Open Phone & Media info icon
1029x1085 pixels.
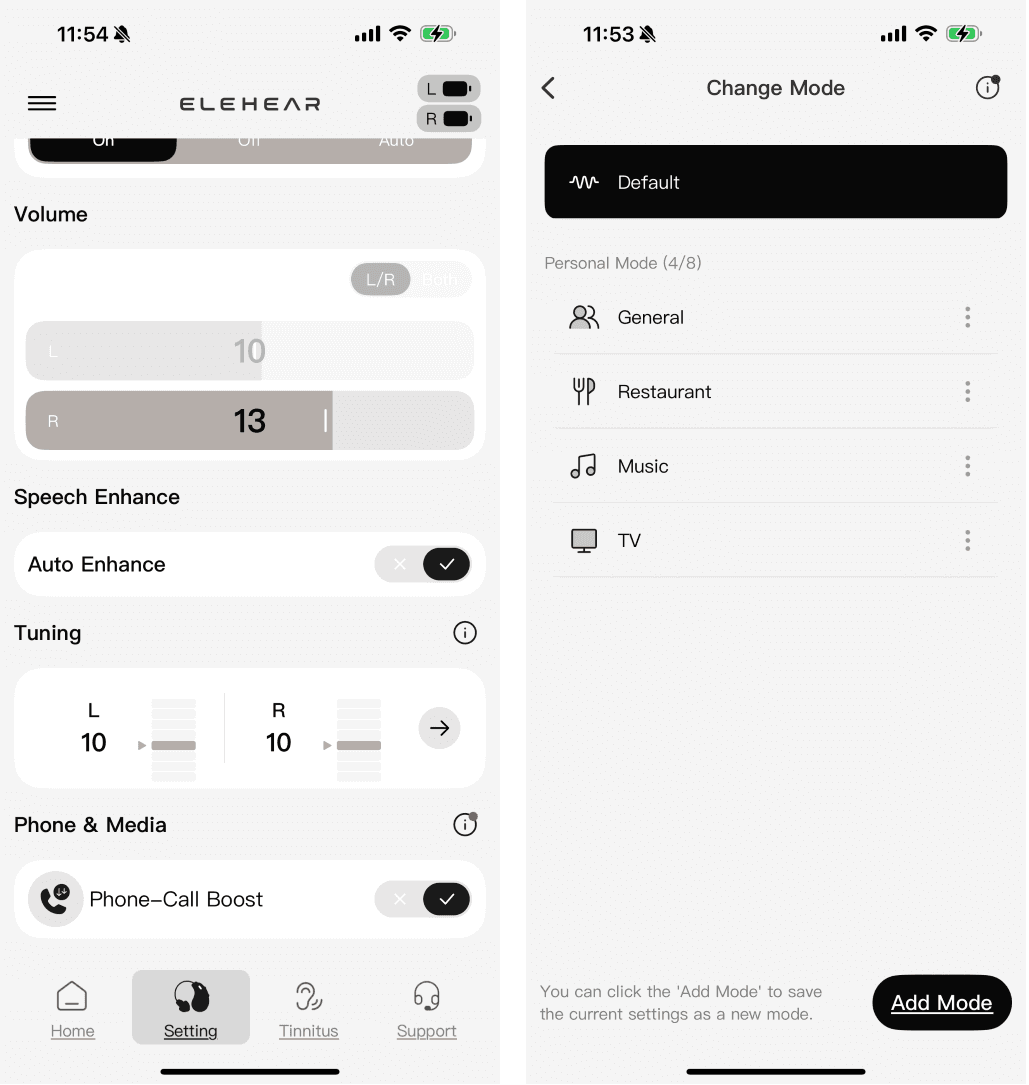point(465,825)
